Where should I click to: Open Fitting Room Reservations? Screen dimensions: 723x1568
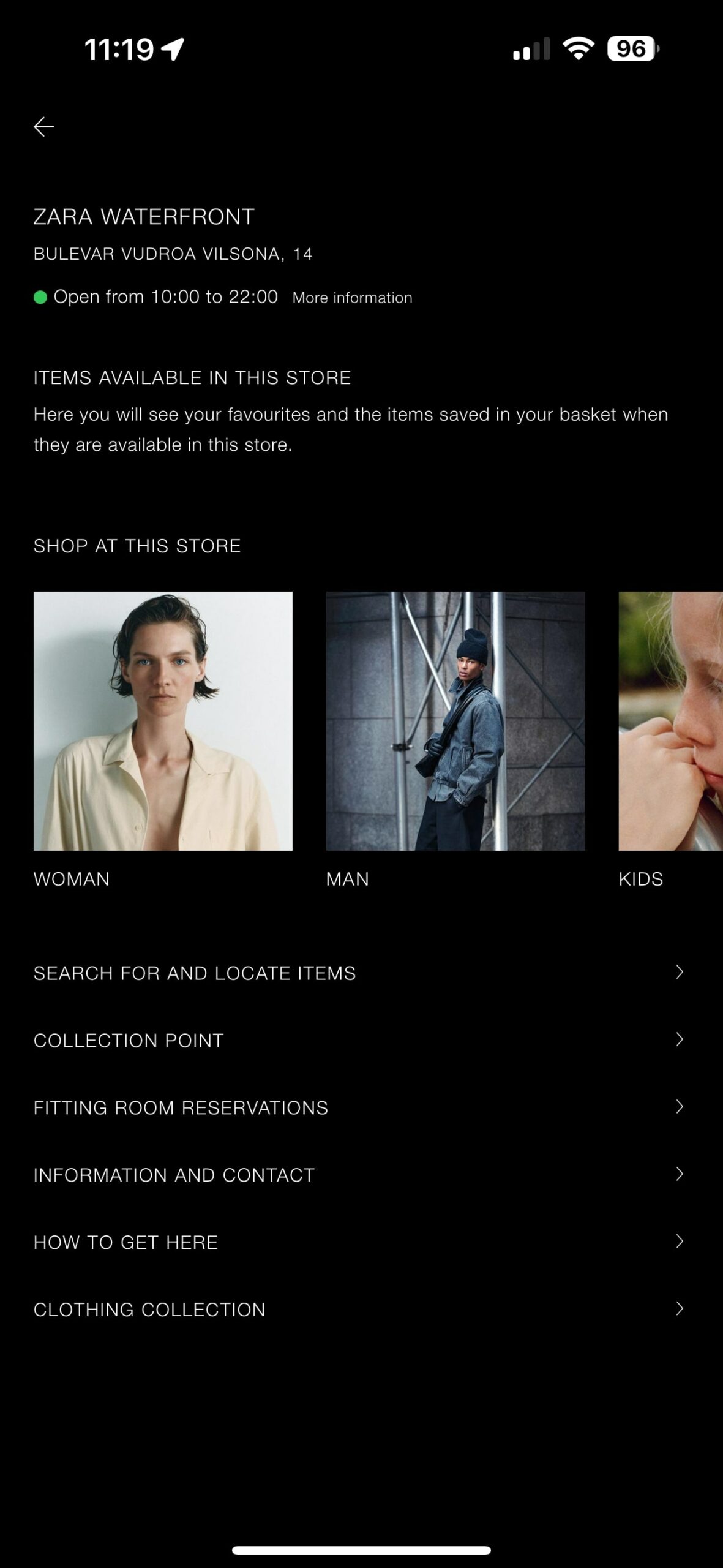[x=358, y=1107]
